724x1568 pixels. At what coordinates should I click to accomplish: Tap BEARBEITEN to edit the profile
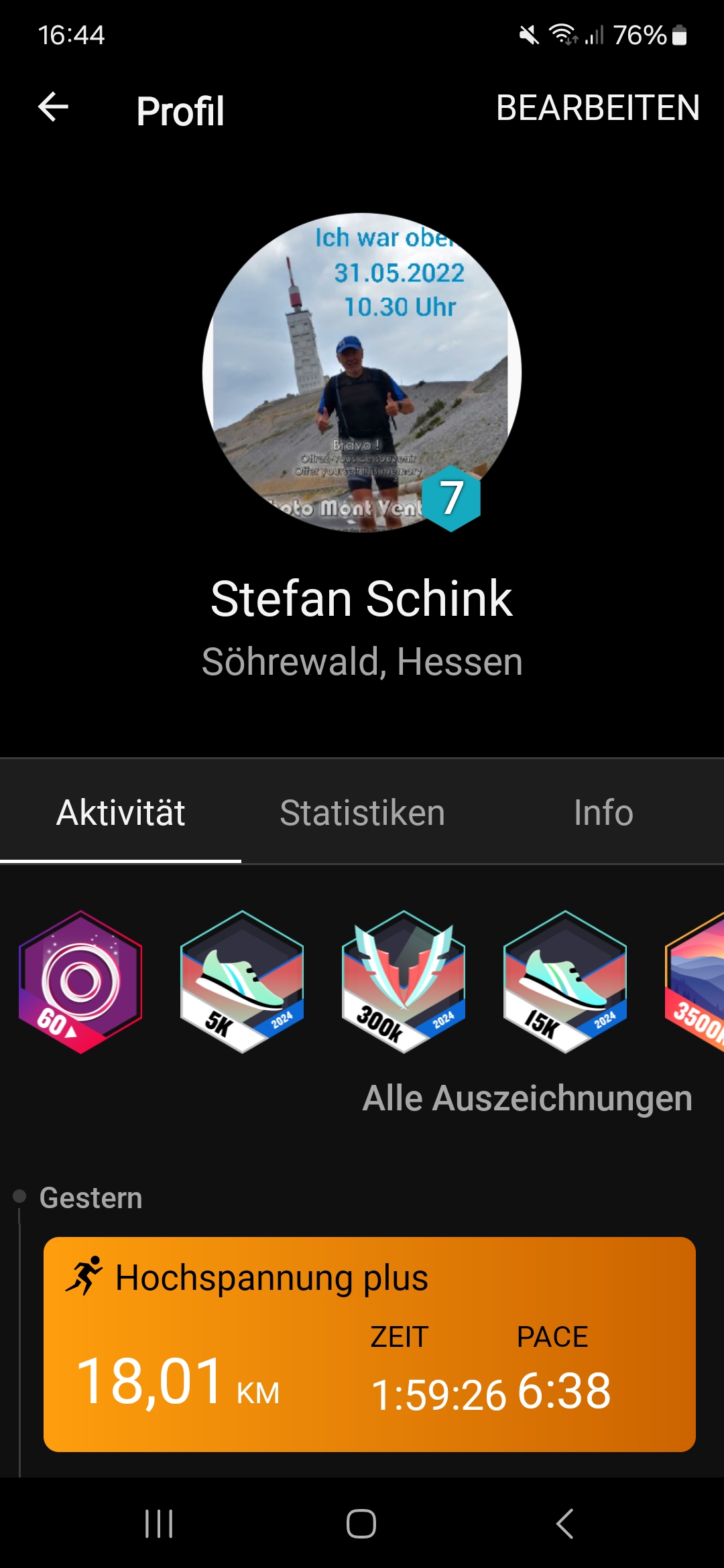597,108
